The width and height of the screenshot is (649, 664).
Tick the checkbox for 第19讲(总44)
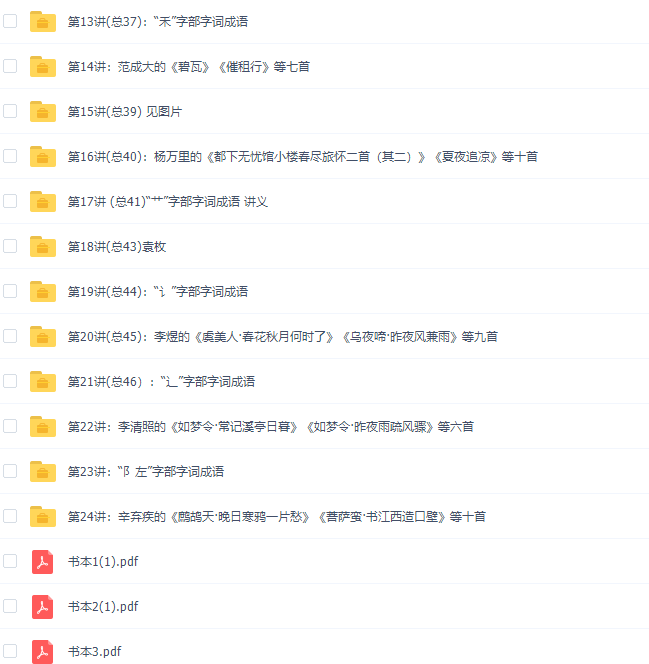(x=10, y=291)
